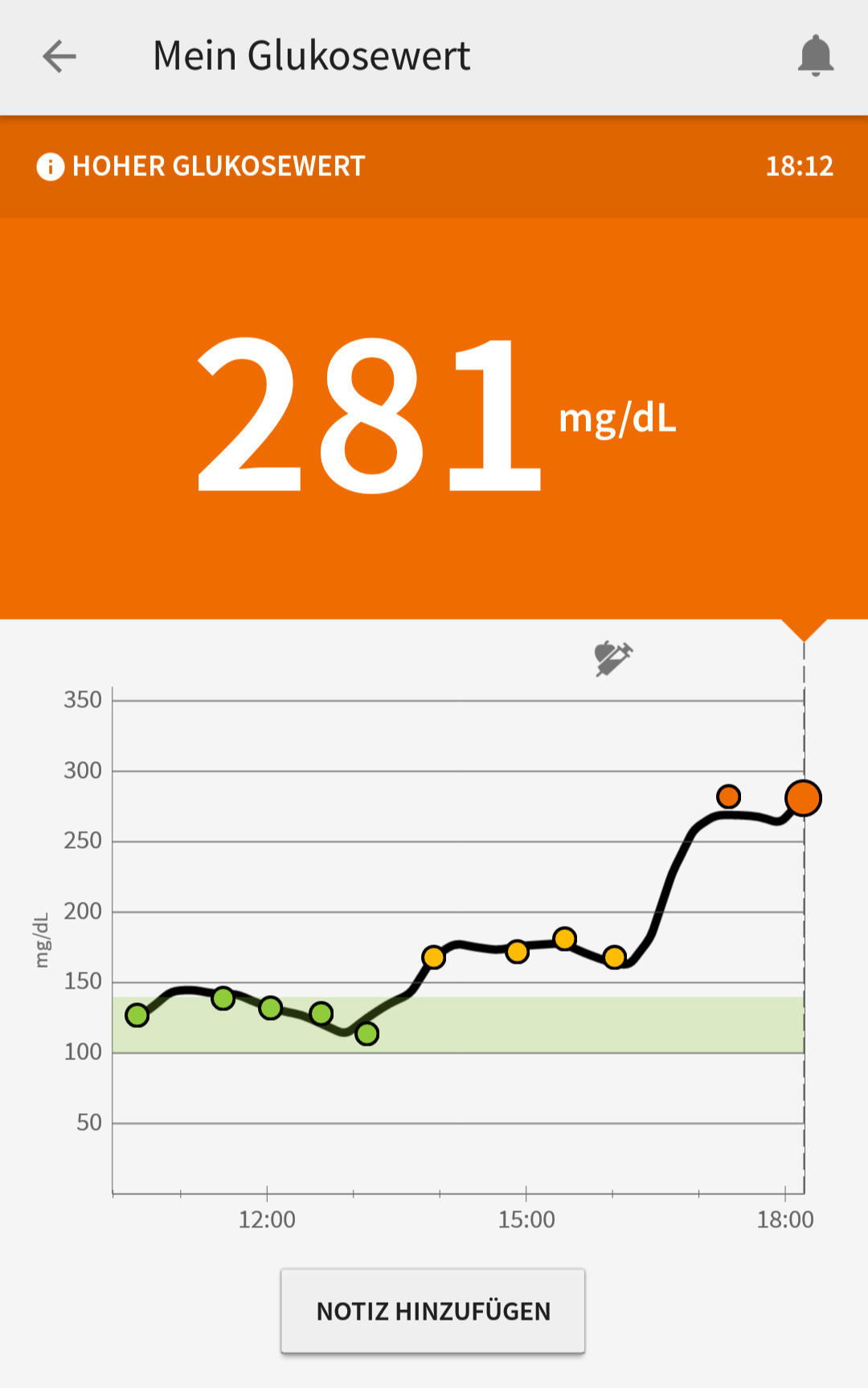Screen dimensions: 868x1388
Task: Open the alarm bell settings
Action: [815, 56]
